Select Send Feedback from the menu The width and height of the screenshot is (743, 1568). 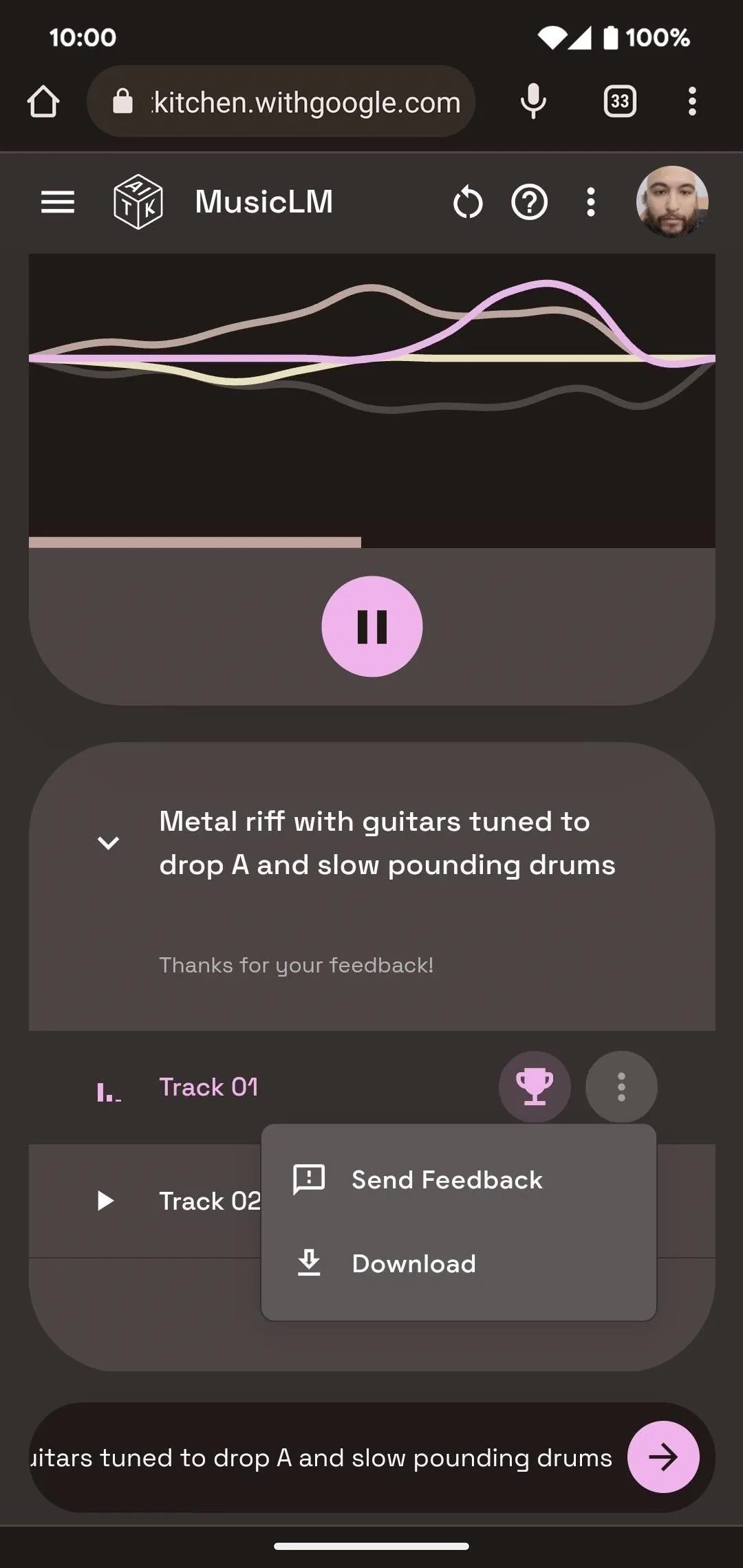coord(447,1180)
